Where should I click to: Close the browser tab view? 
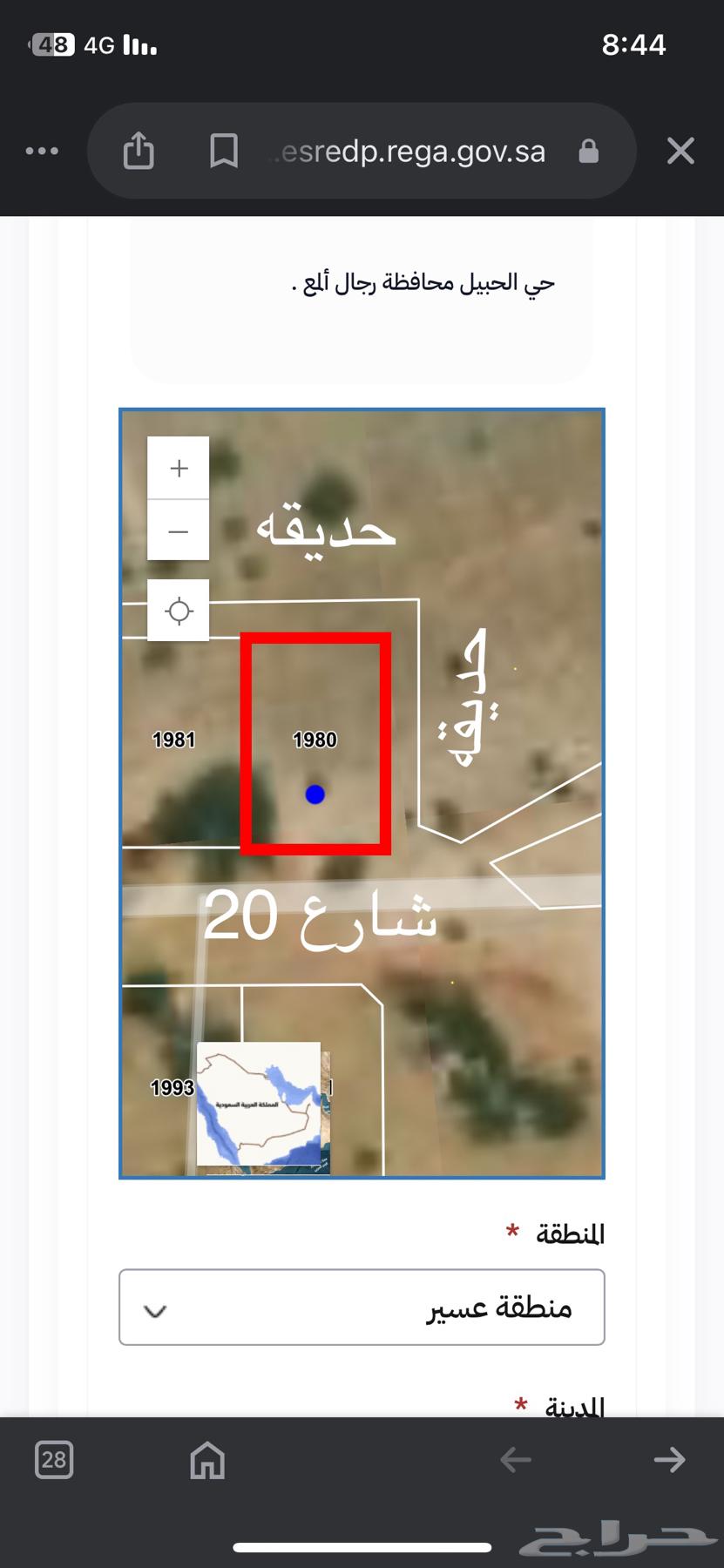680,151
